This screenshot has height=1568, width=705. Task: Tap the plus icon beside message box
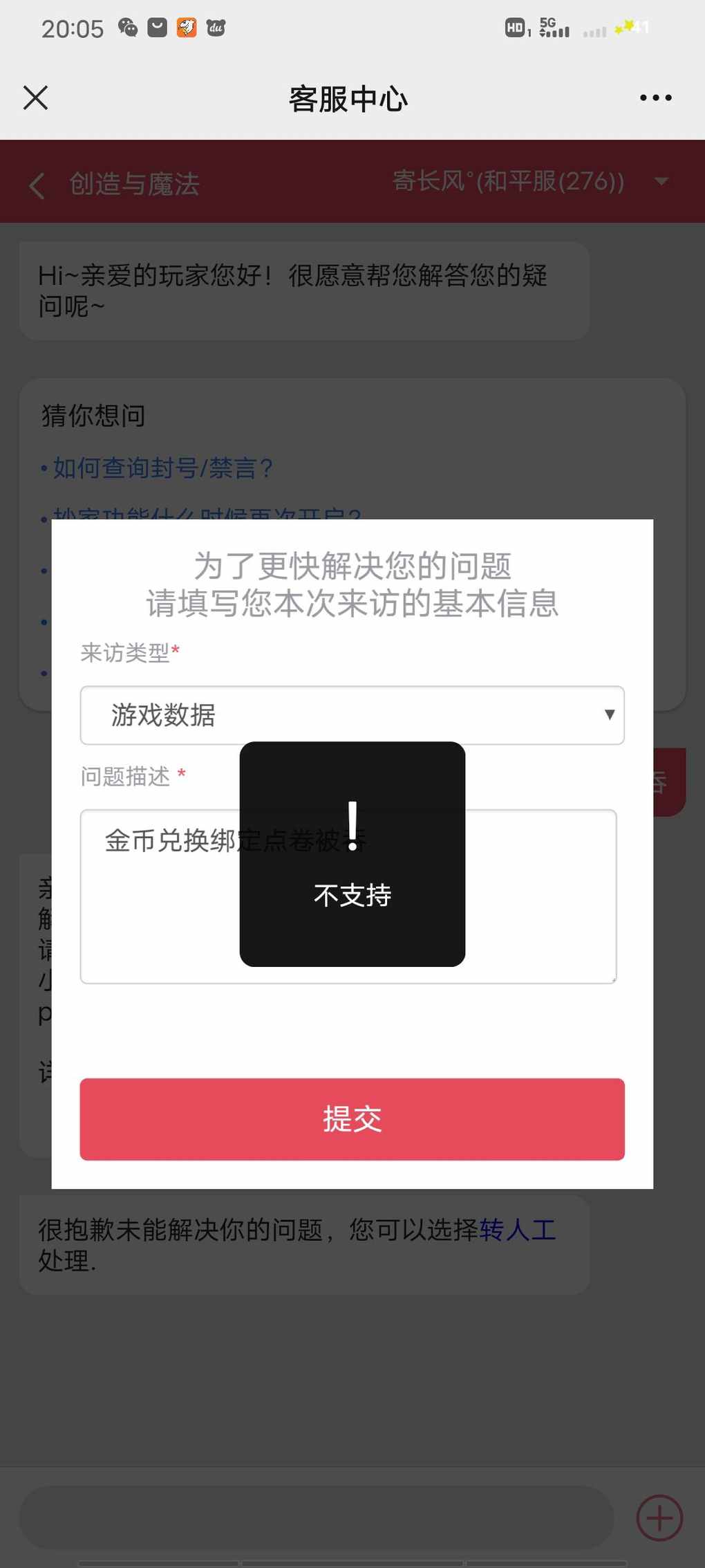coord(659,1518)
